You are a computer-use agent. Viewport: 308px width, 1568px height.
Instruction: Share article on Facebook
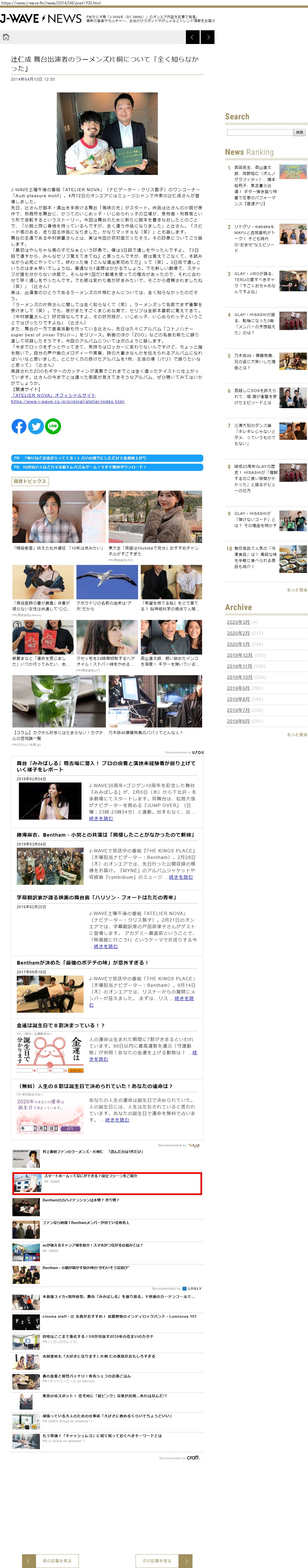pyautogui.click(x=19, y=426)
